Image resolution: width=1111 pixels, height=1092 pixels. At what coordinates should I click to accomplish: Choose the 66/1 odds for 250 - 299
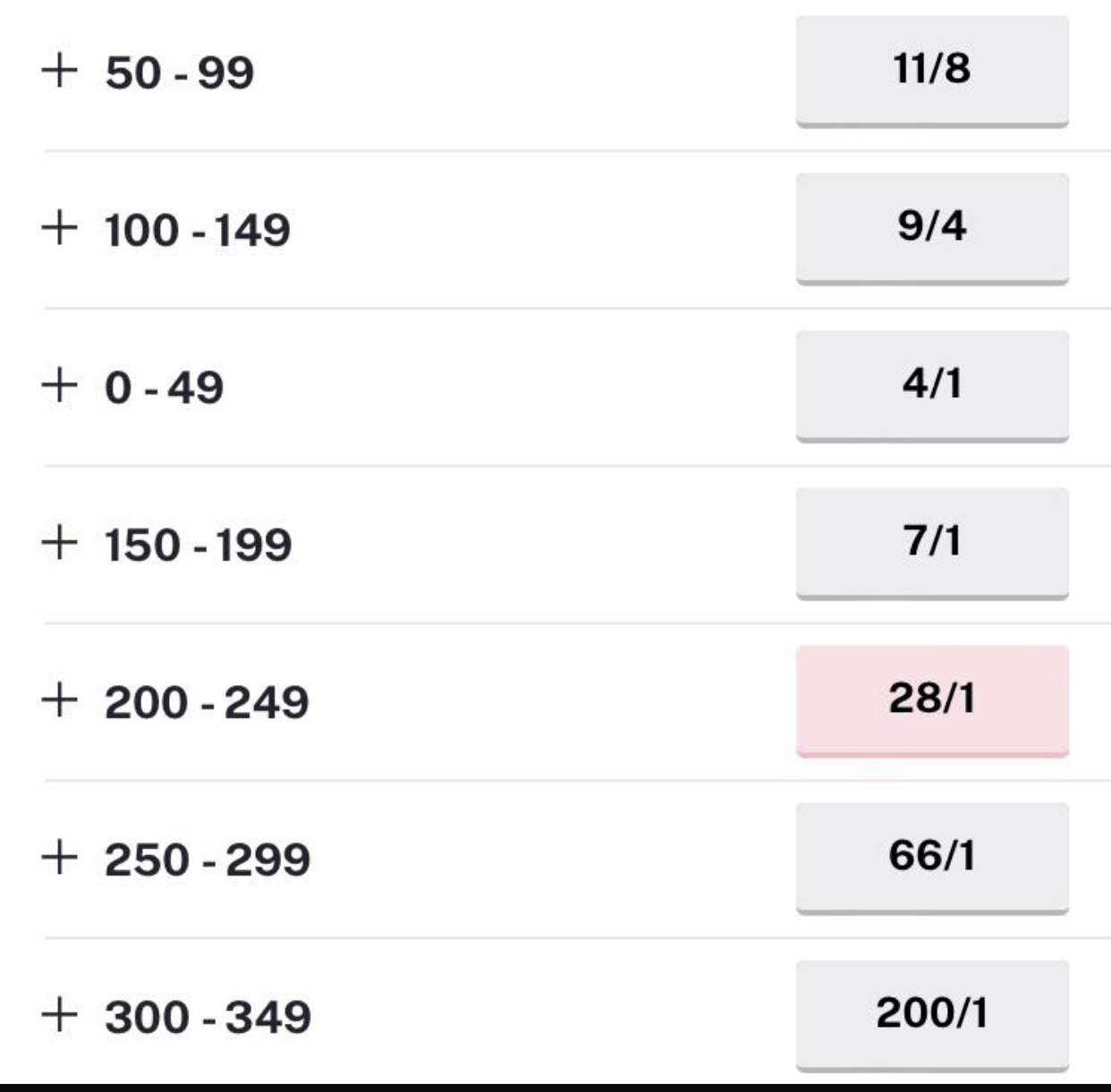click(x=932, y=857)
